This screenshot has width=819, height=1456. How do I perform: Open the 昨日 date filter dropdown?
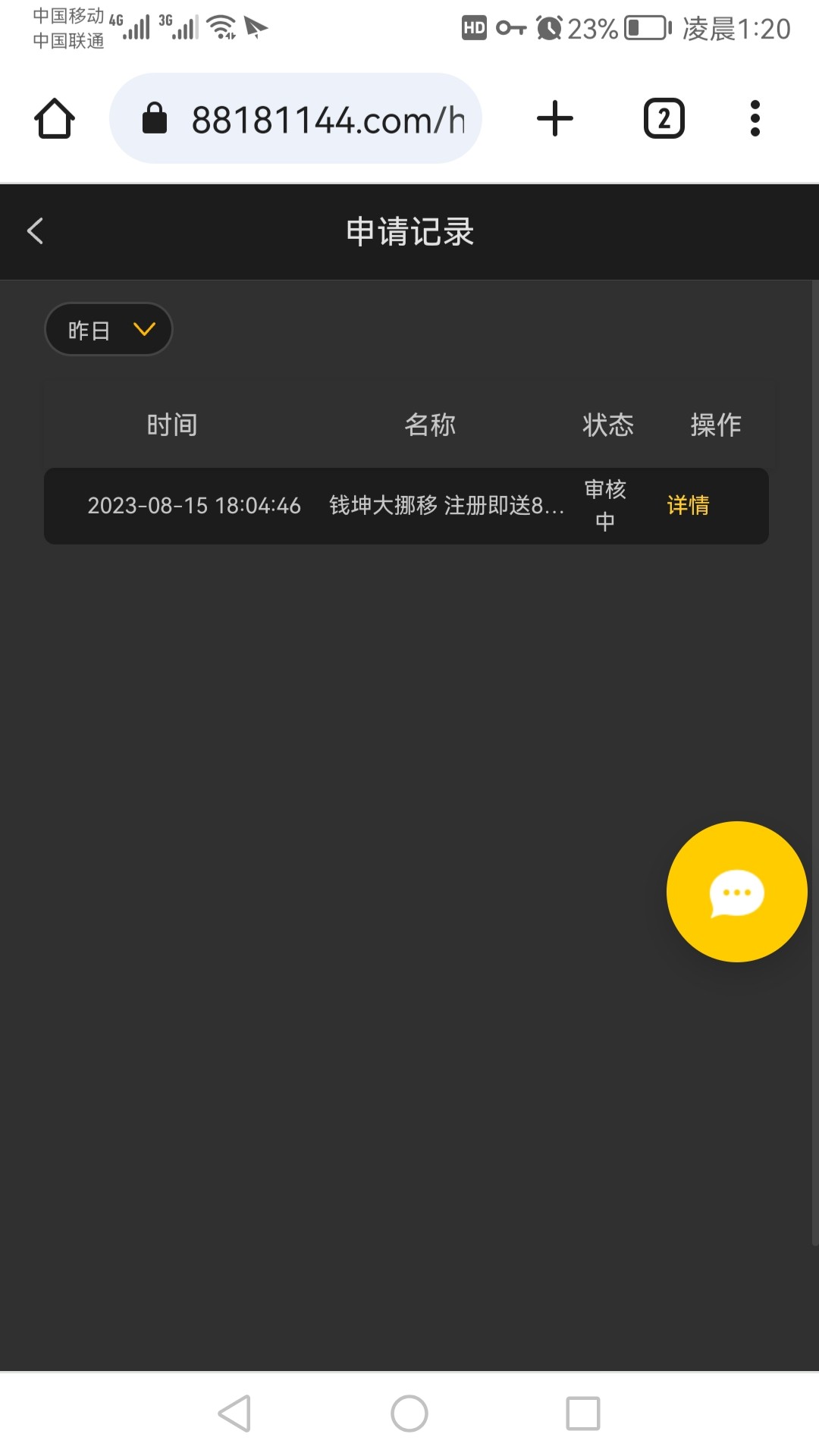tap(108, 328)
